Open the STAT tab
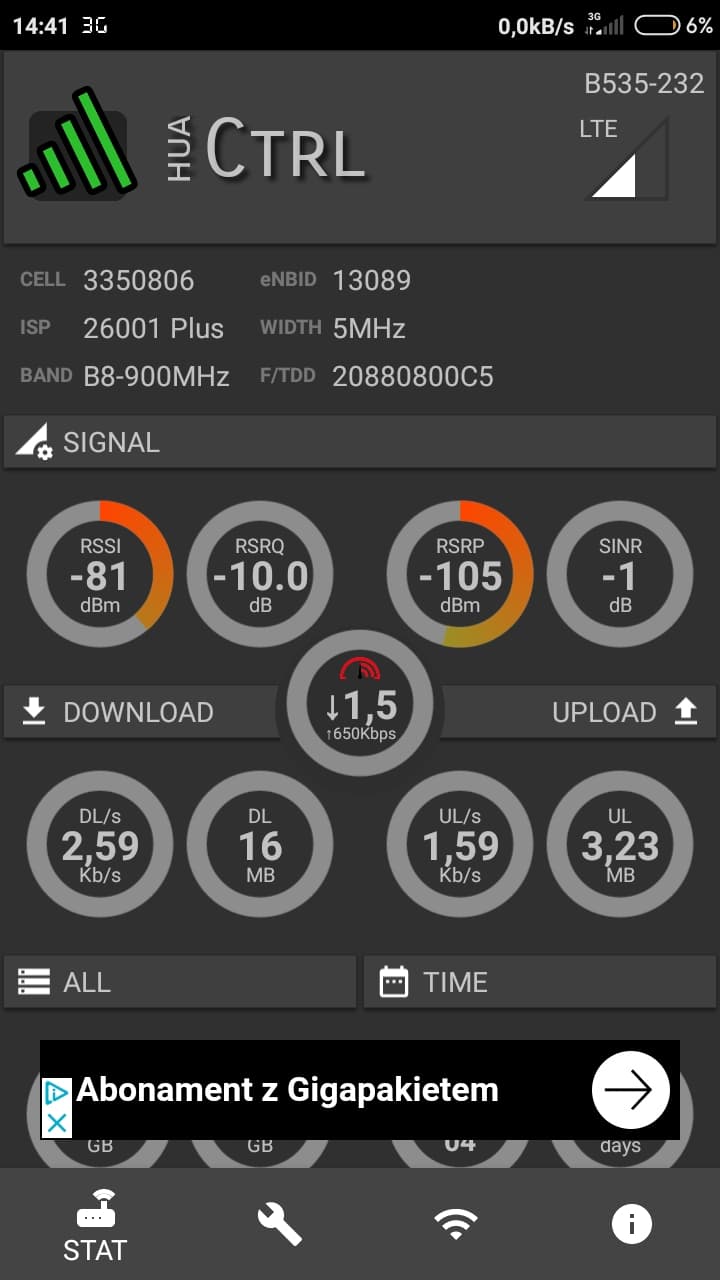Screen dimensions: 720x1280 click(x=95, y=1225)
